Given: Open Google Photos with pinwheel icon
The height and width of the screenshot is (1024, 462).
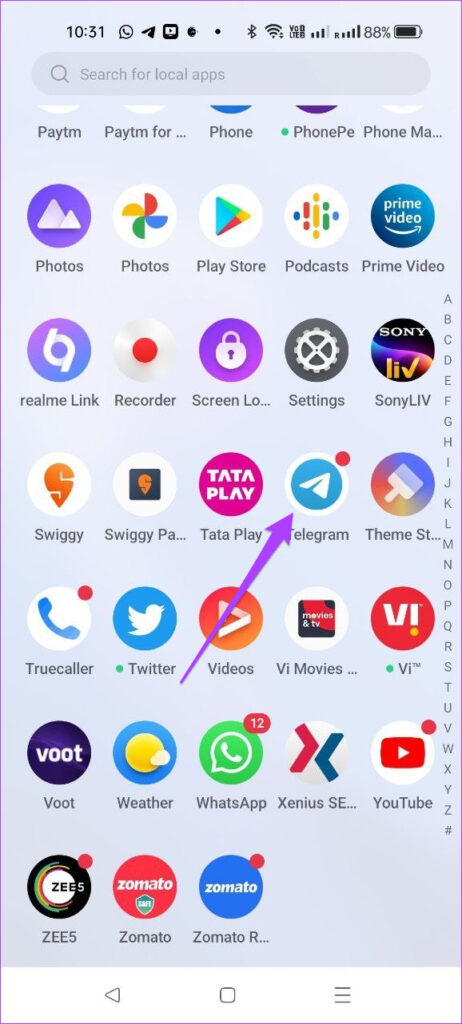Looking at the screenshot, I should pos(145,216).
